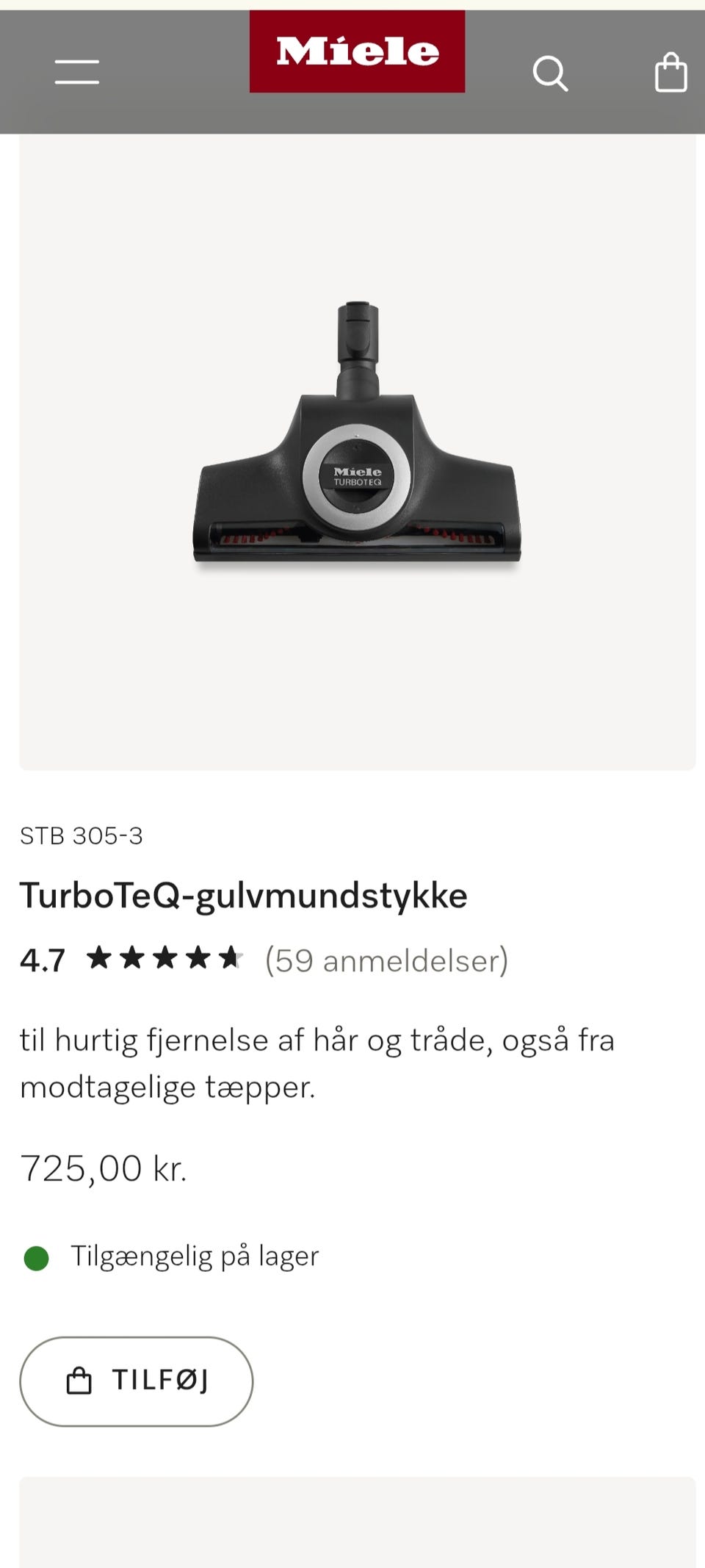
Task: Open the hamburger navigation menu
Action: pos(77,72)
